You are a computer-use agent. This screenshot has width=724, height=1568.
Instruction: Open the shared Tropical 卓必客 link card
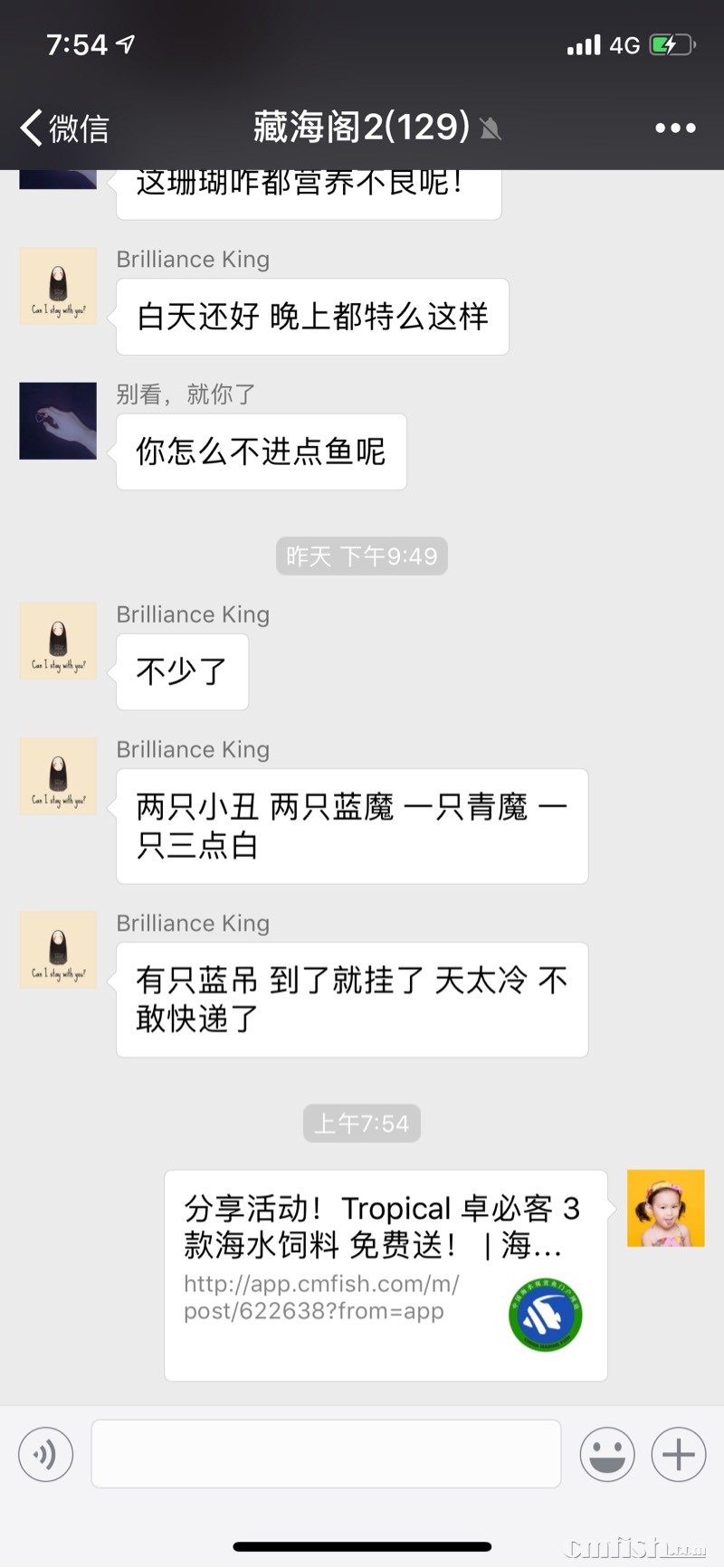385,1275
